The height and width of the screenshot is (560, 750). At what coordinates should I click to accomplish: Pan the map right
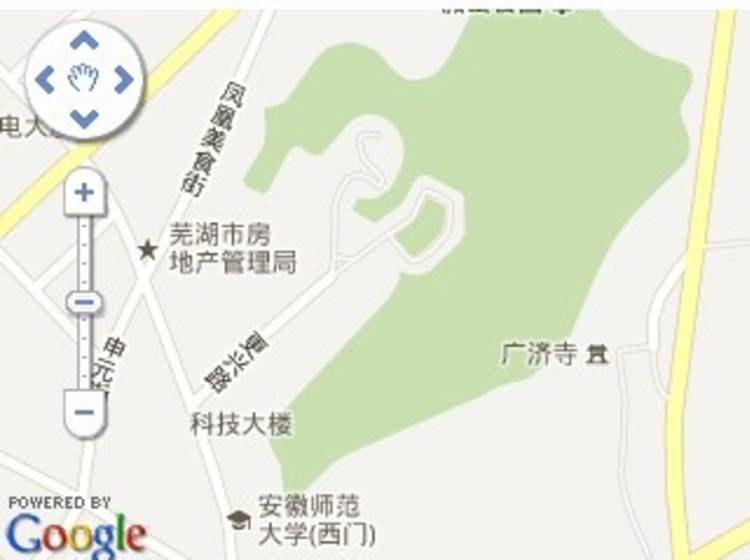pyautogui.click(x=122, y=79)
